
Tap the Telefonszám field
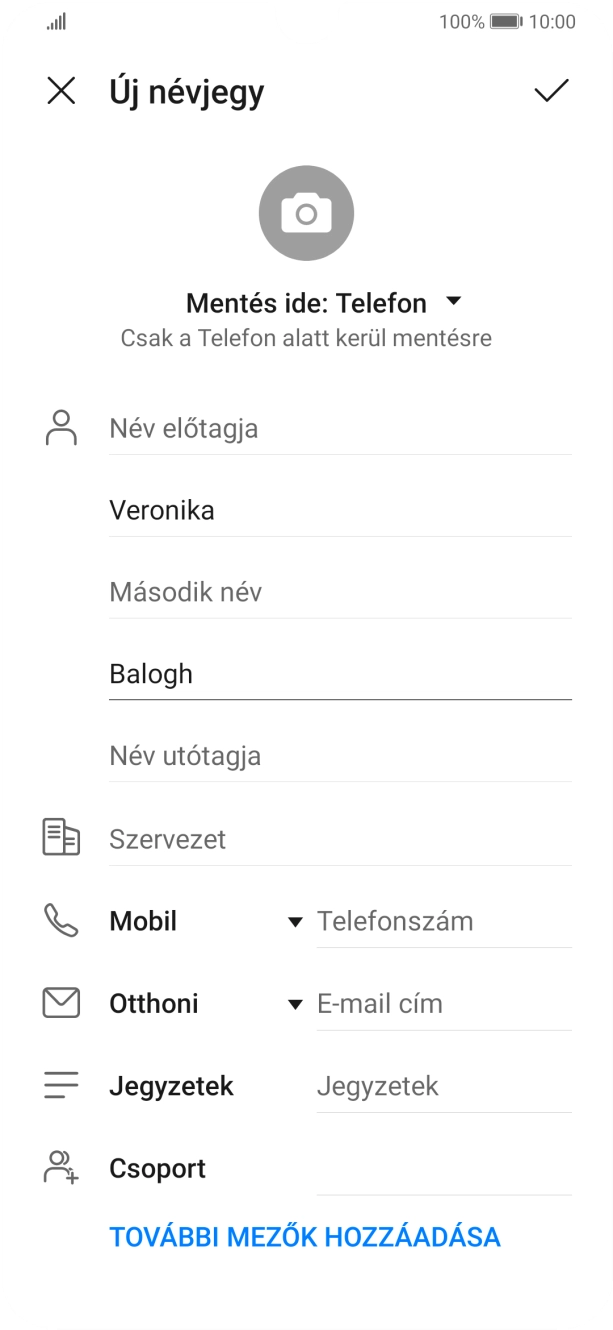point(443,921)
